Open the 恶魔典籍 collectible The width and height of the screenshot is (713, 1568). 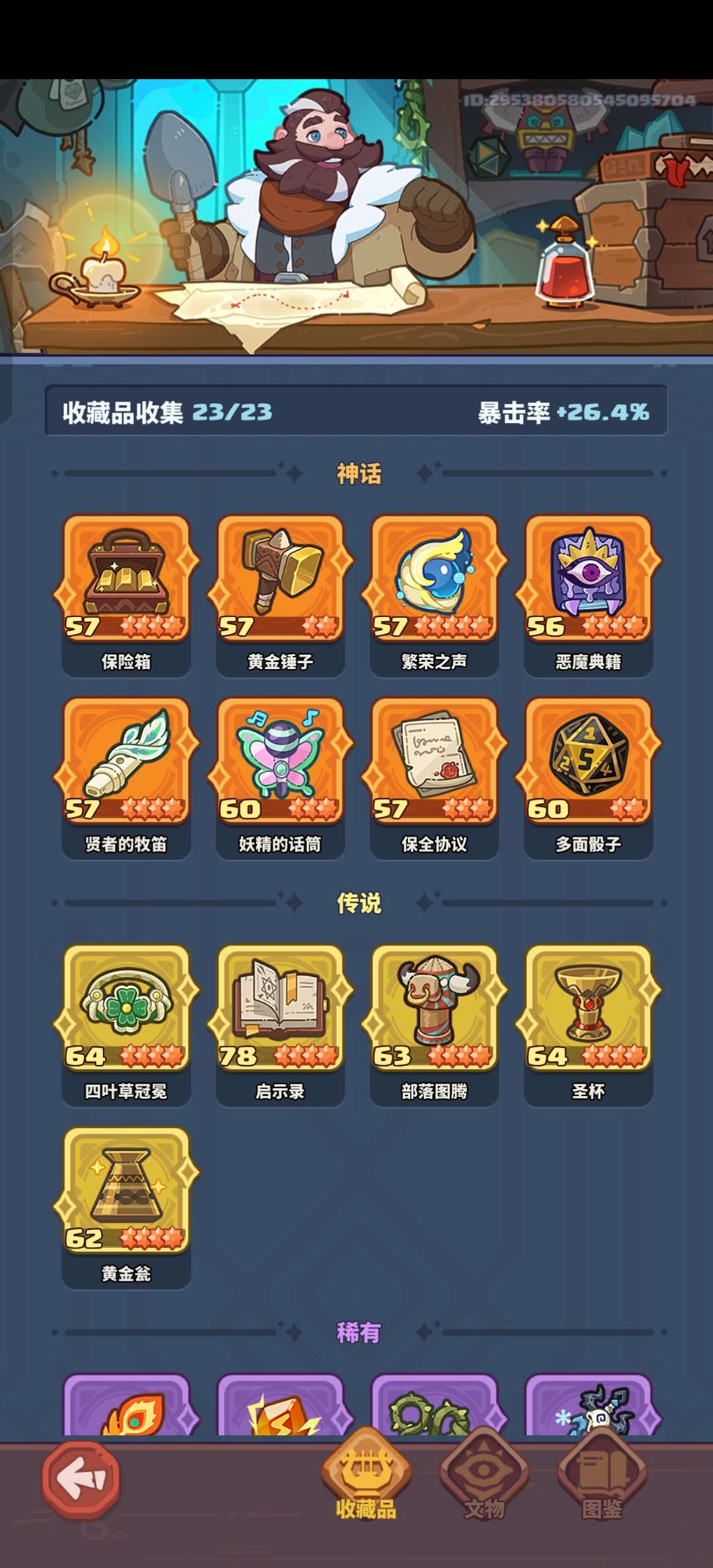tap(588, 581)
